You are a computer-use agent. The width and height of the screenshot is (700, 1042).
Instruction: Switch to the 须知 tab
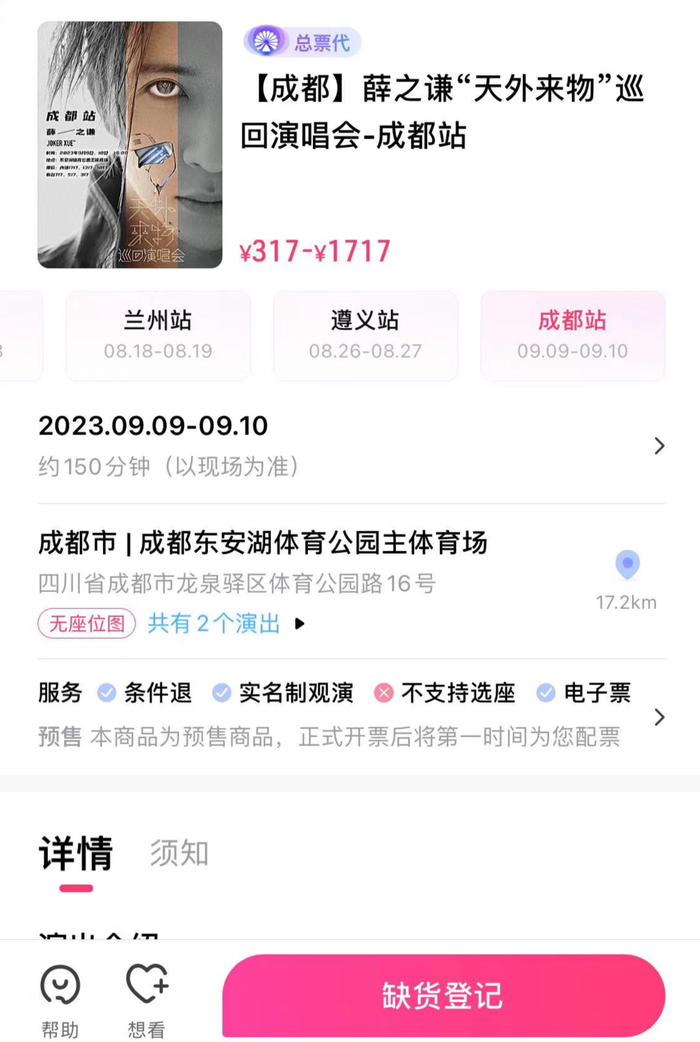pyautogui.click(x=179, y=854)
